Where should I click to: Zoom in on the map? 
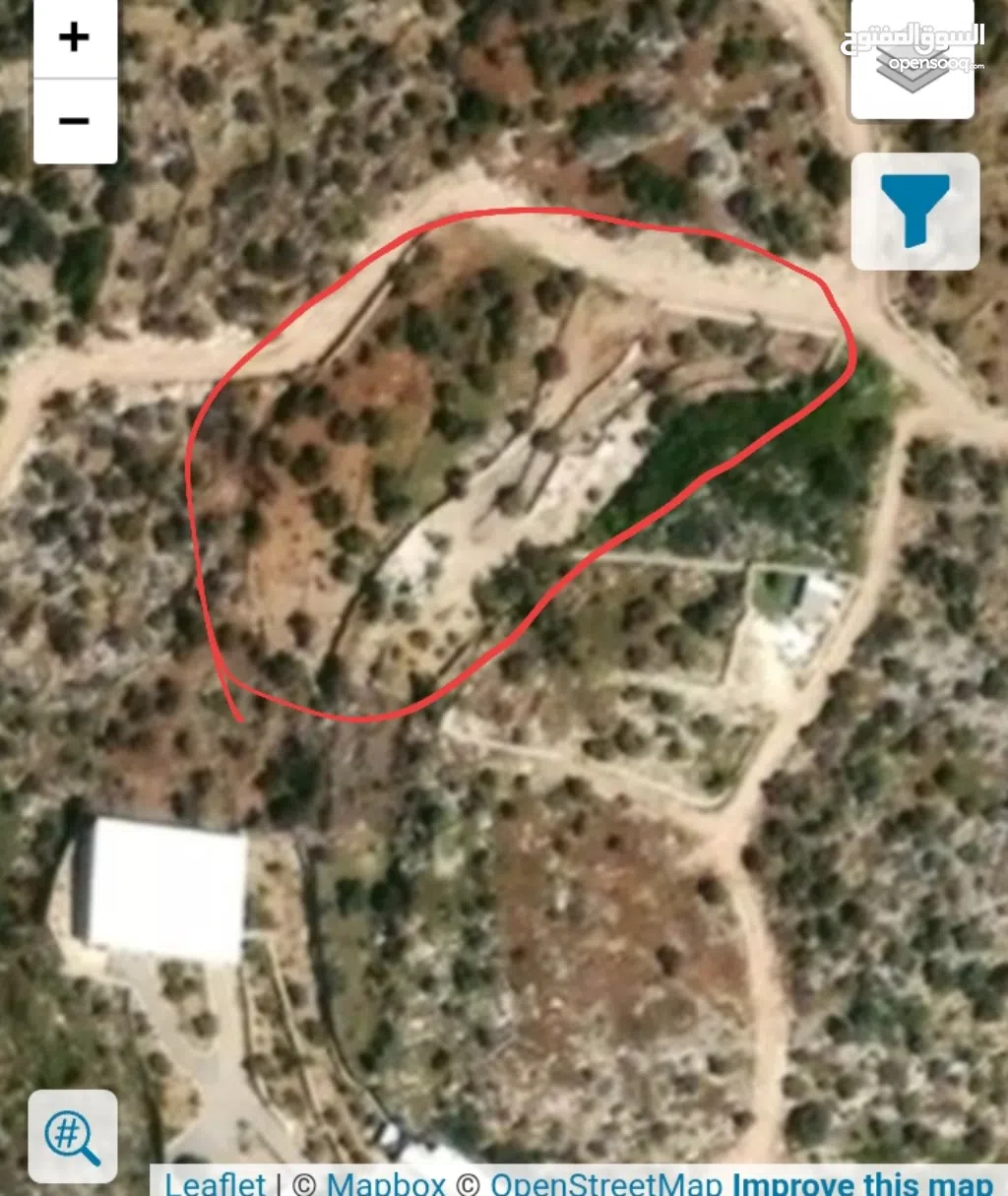click(75, 38)
